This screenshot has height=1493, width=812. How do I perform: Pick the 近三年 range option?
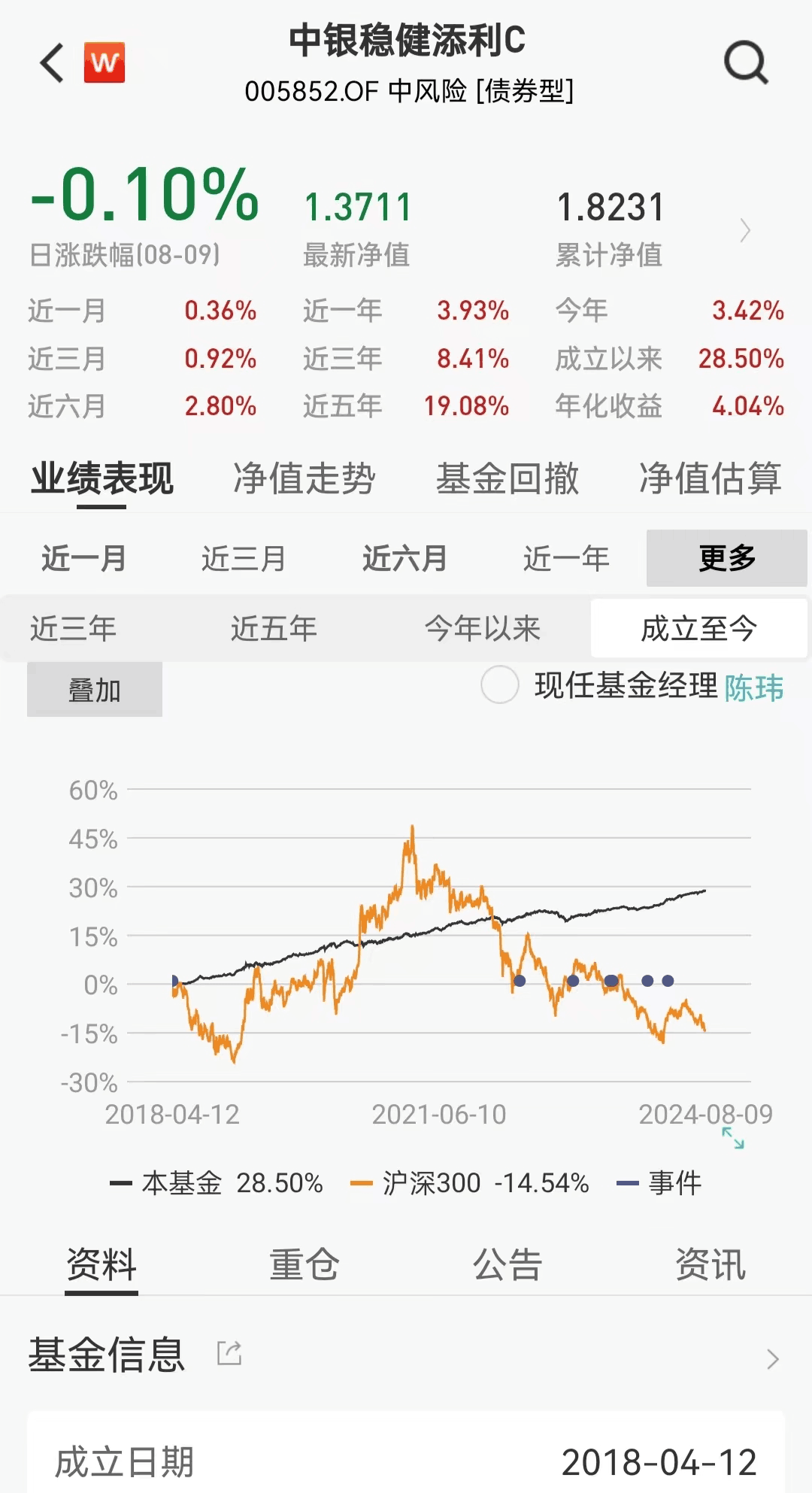tap(73, 628)
